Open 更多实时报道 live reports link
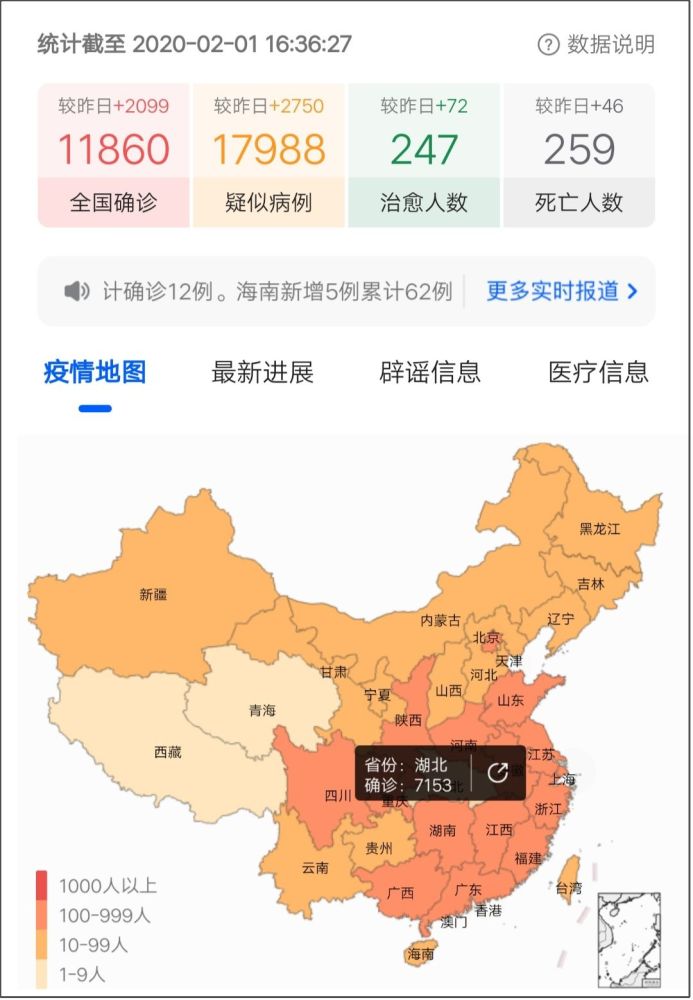 click(561, 291)
